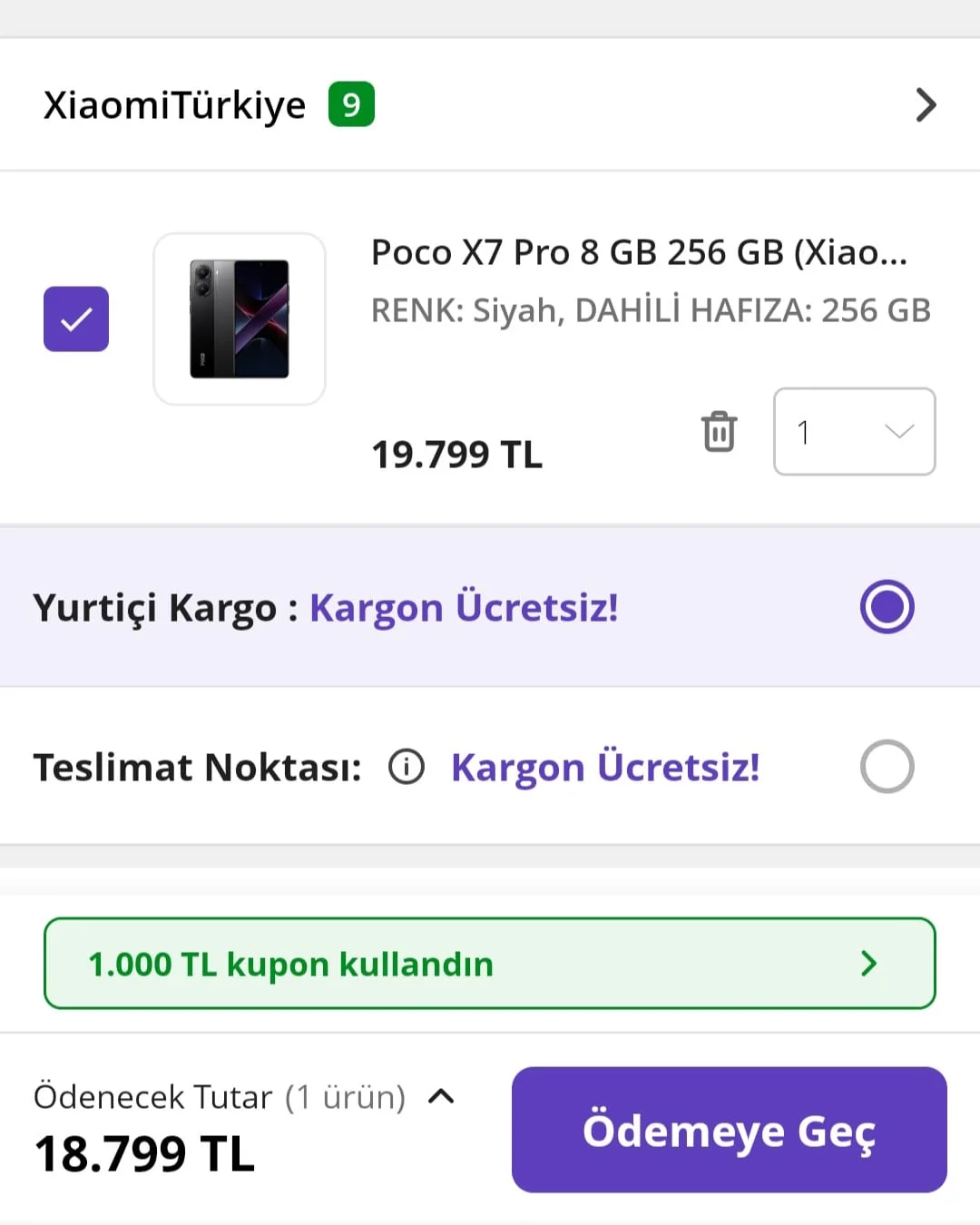This screenshot has width=980, height=1225.
Task: Delete the Poco X7 Pro from cart
Action: point(719,431)
